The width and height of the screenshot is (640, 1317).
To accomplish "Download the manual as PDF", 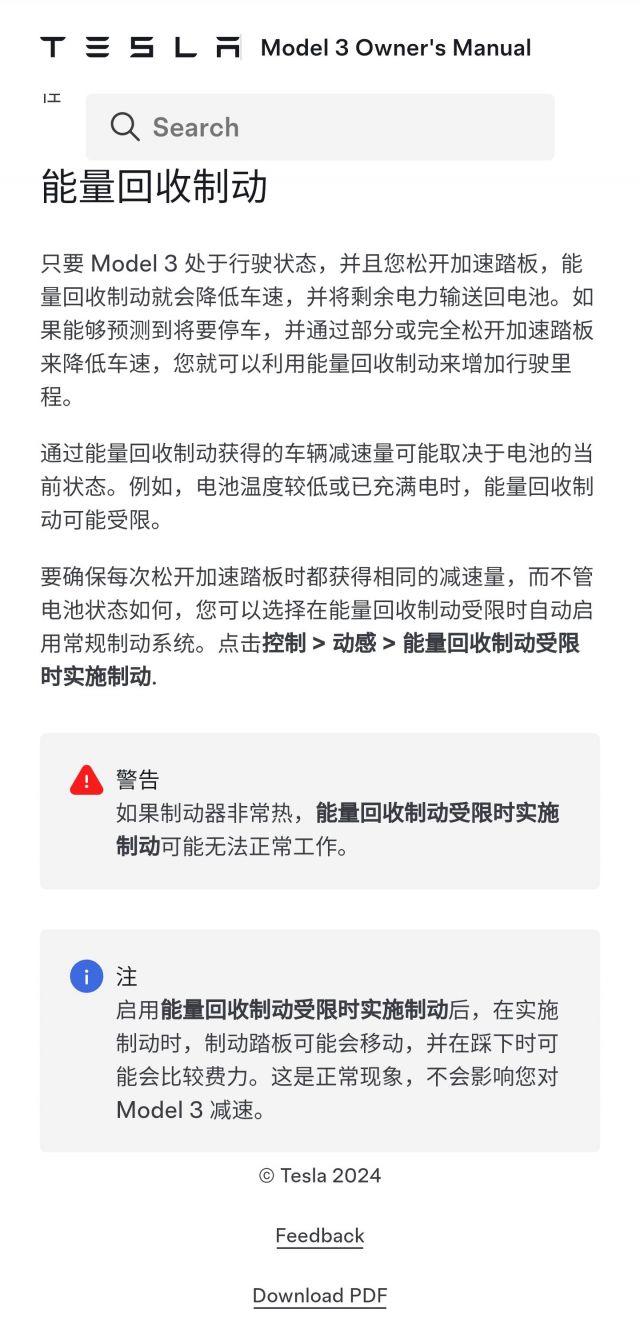I will [320, 1296].
